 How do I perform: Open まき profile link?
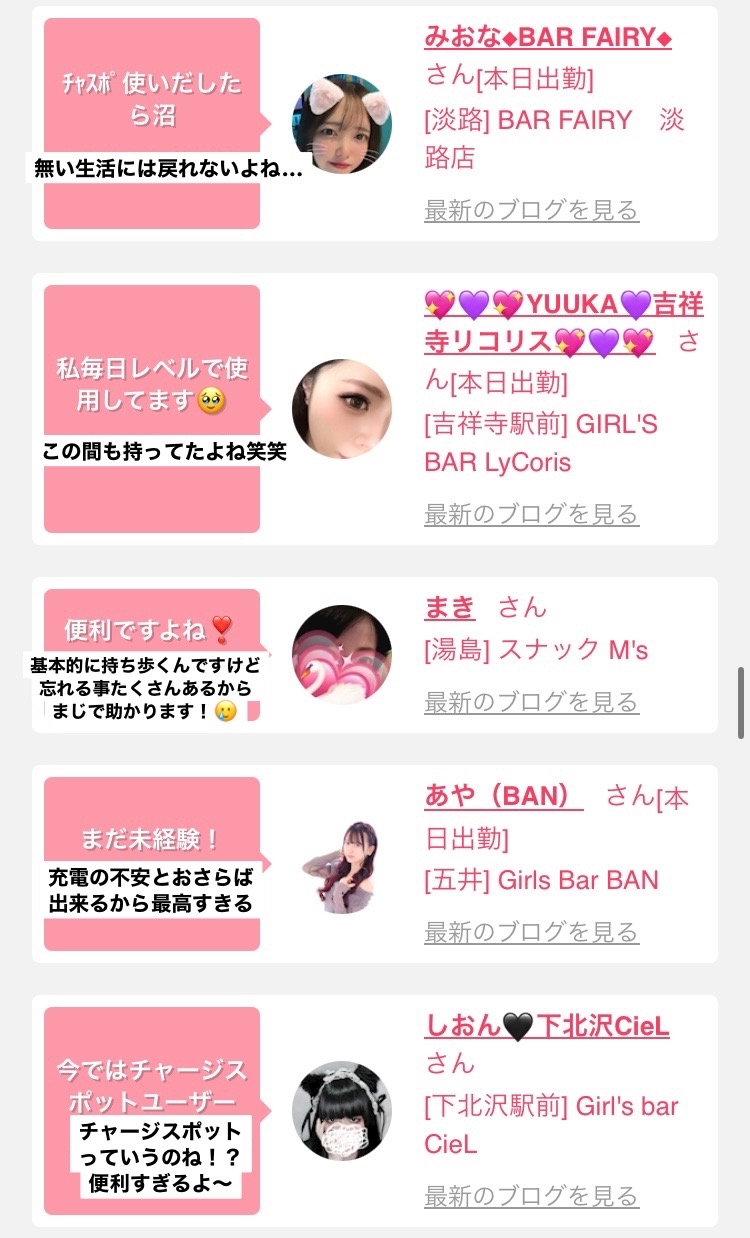(x=449, y=607)
